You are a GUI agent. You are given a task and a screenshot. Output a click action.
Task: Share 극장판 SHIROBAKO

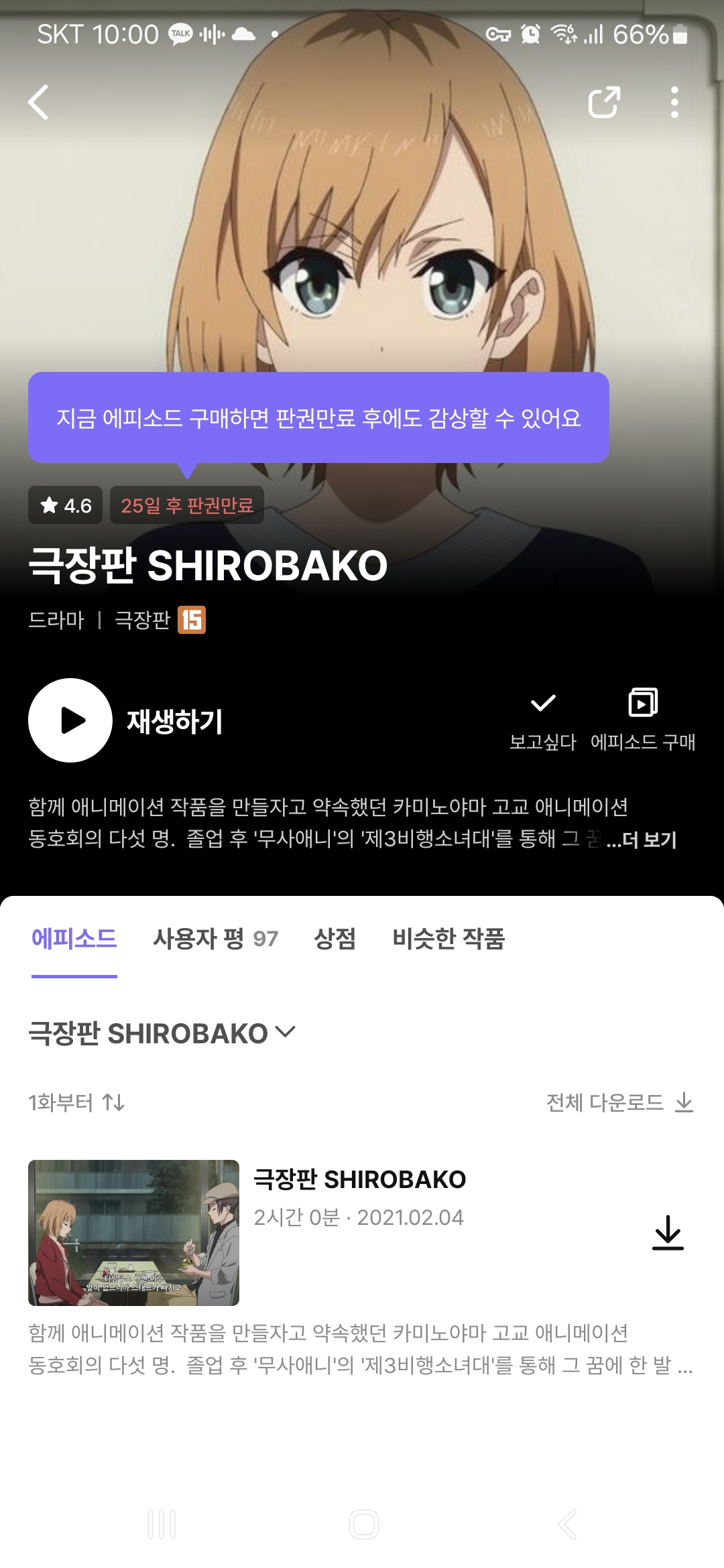tap(603, 103)
